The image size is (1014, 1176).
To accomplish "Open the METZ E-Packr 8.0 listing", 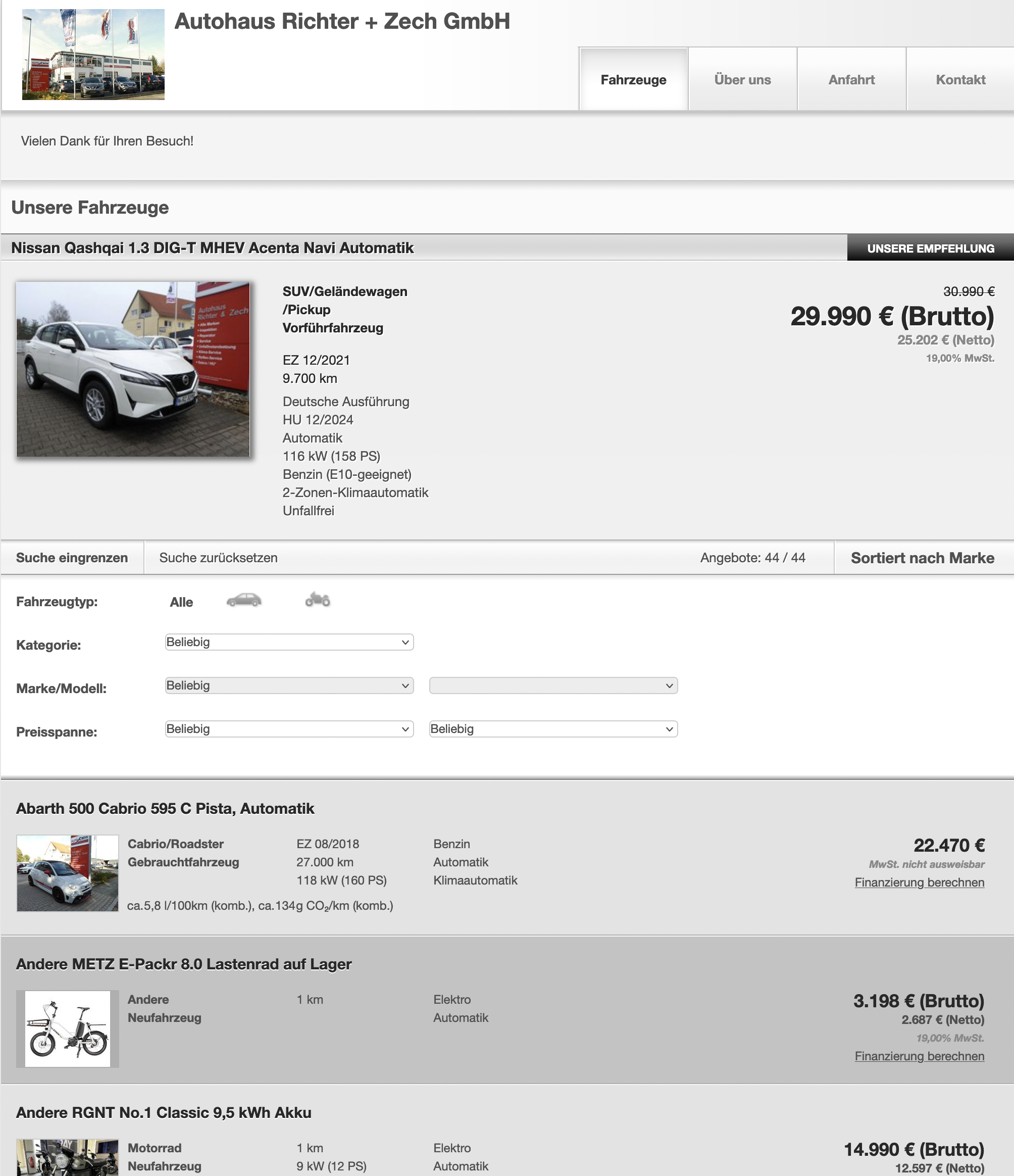I will pyautogui.click(x=184, y=964).
